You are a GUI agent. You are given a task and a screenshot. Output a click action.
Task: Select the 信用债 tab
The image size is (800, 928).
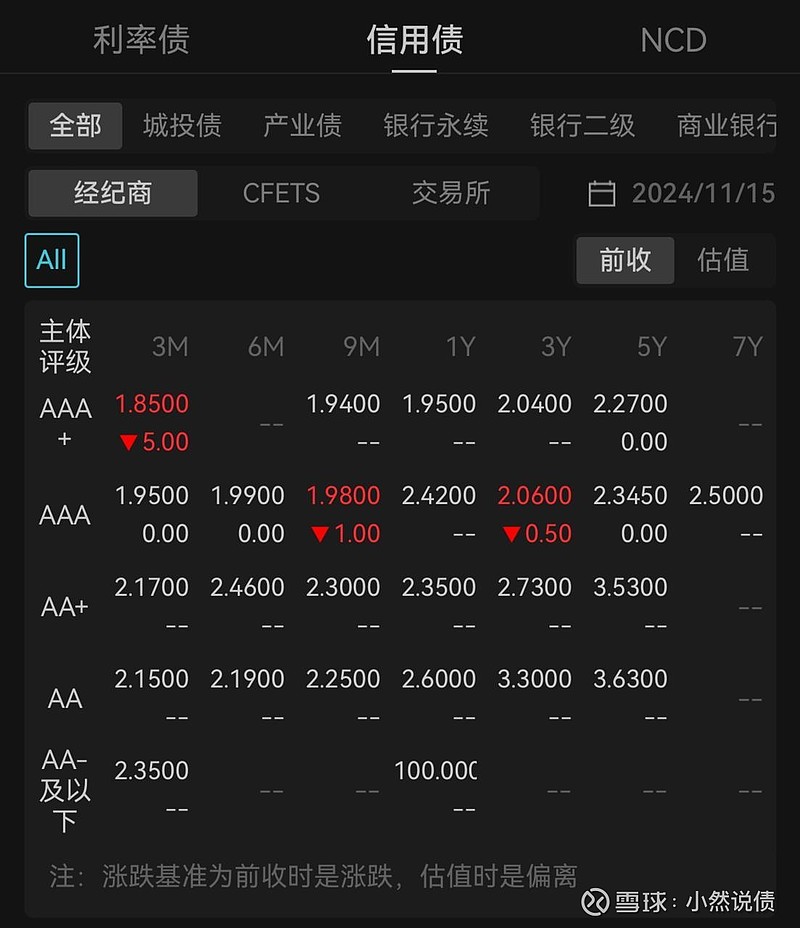[x=415, y=40]
